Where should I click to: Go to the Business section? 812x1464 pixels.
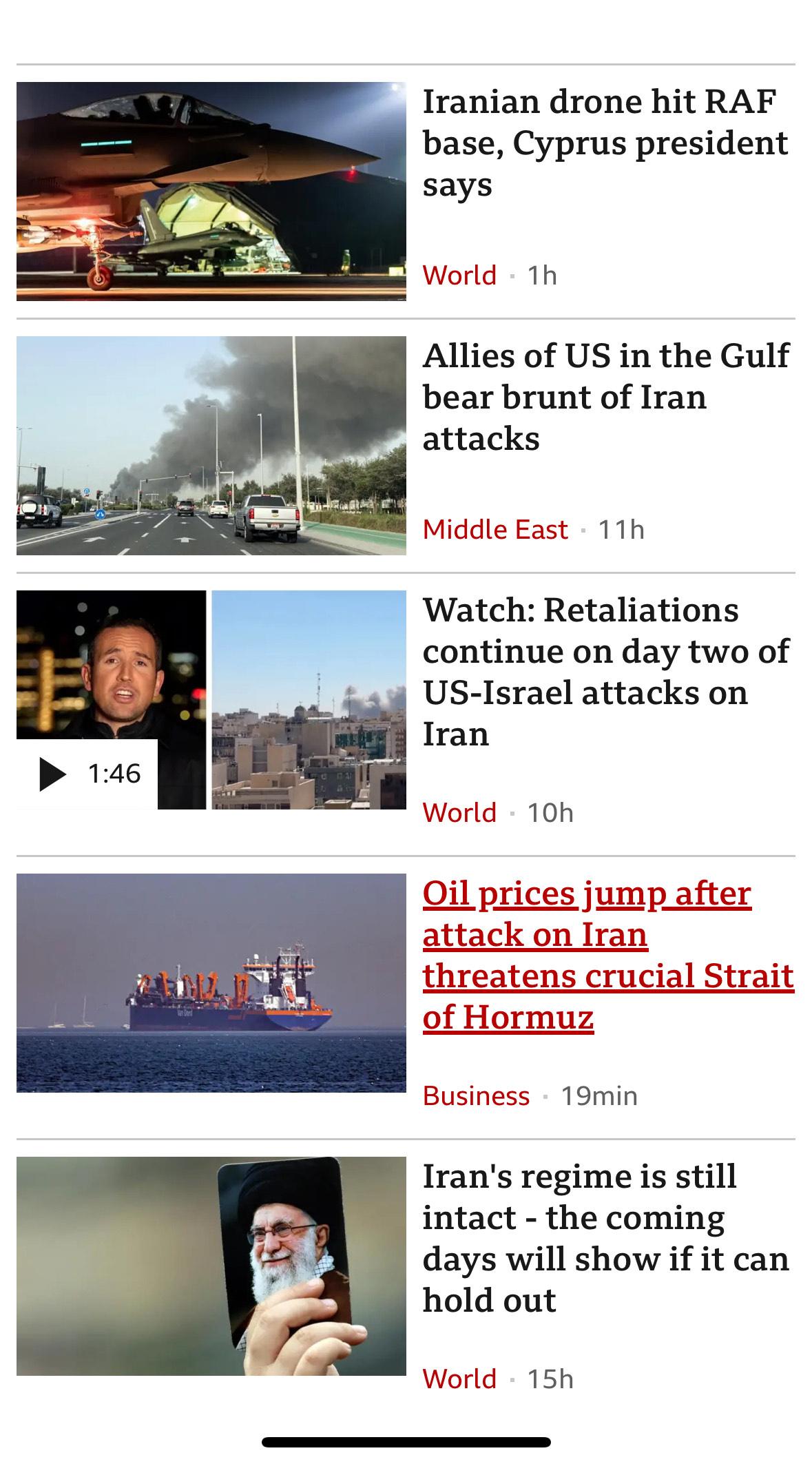(476, 1096)
